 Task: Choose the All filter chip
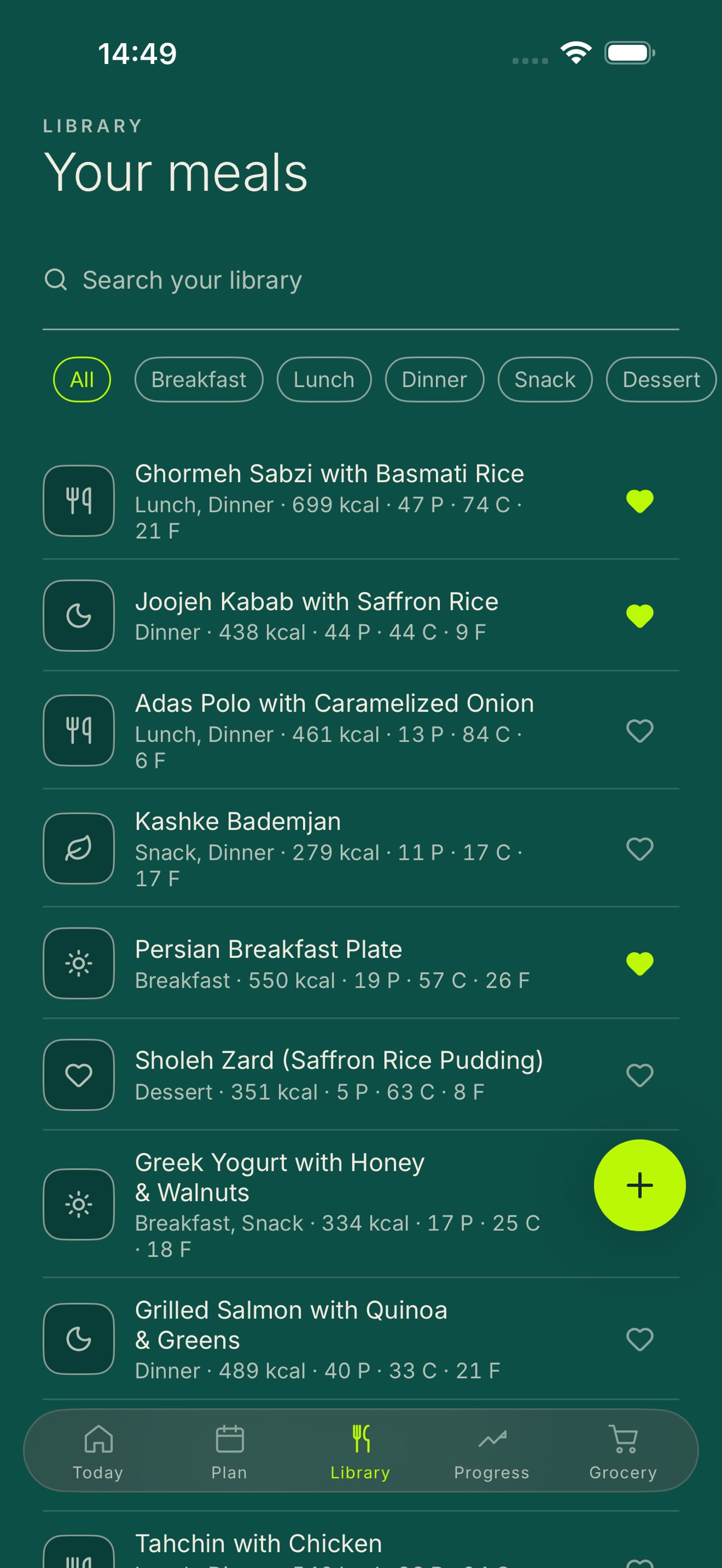coord(82,380)
